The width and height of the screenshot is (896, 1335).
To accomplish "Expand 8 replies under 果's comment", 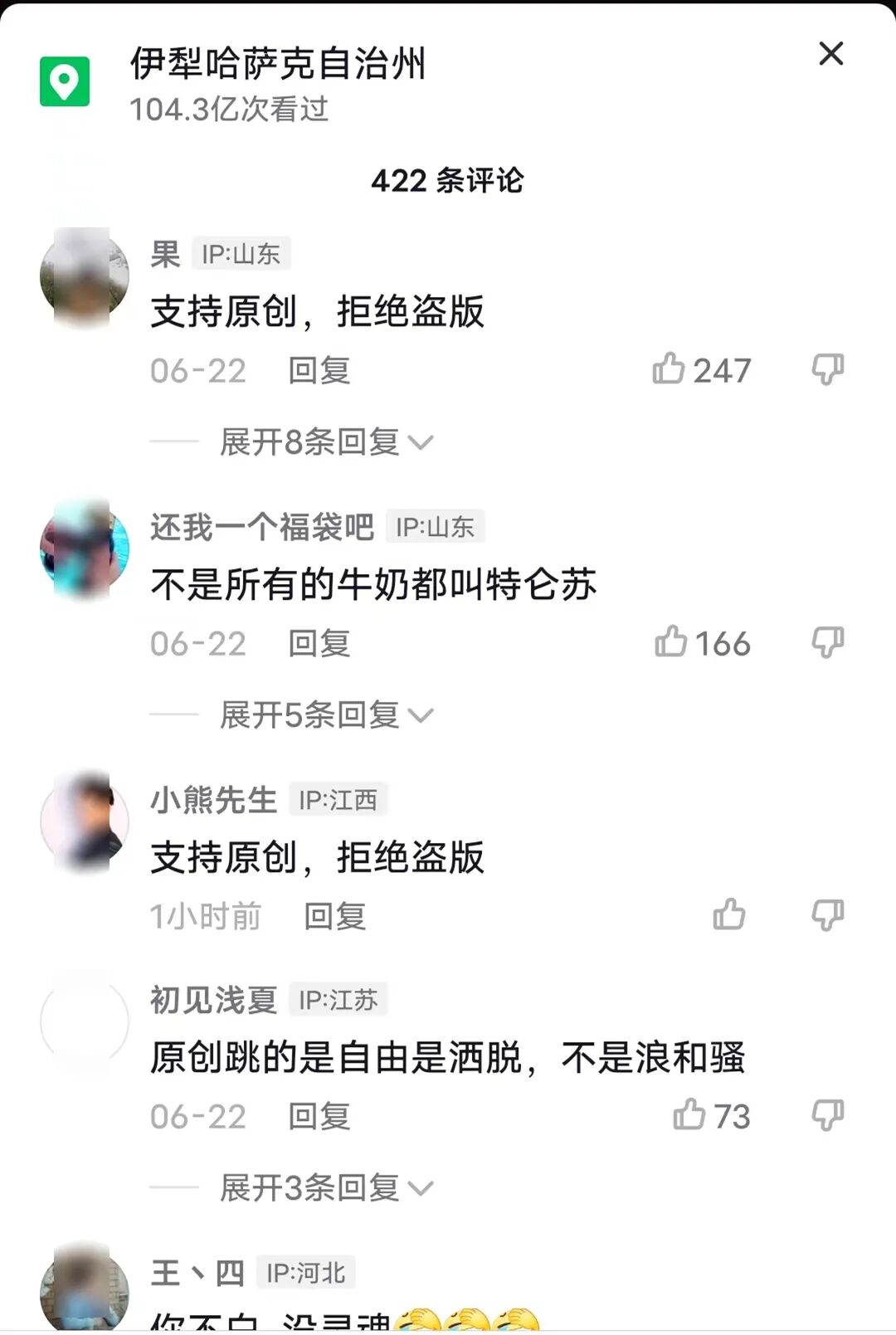I will (x=325, y=442).
